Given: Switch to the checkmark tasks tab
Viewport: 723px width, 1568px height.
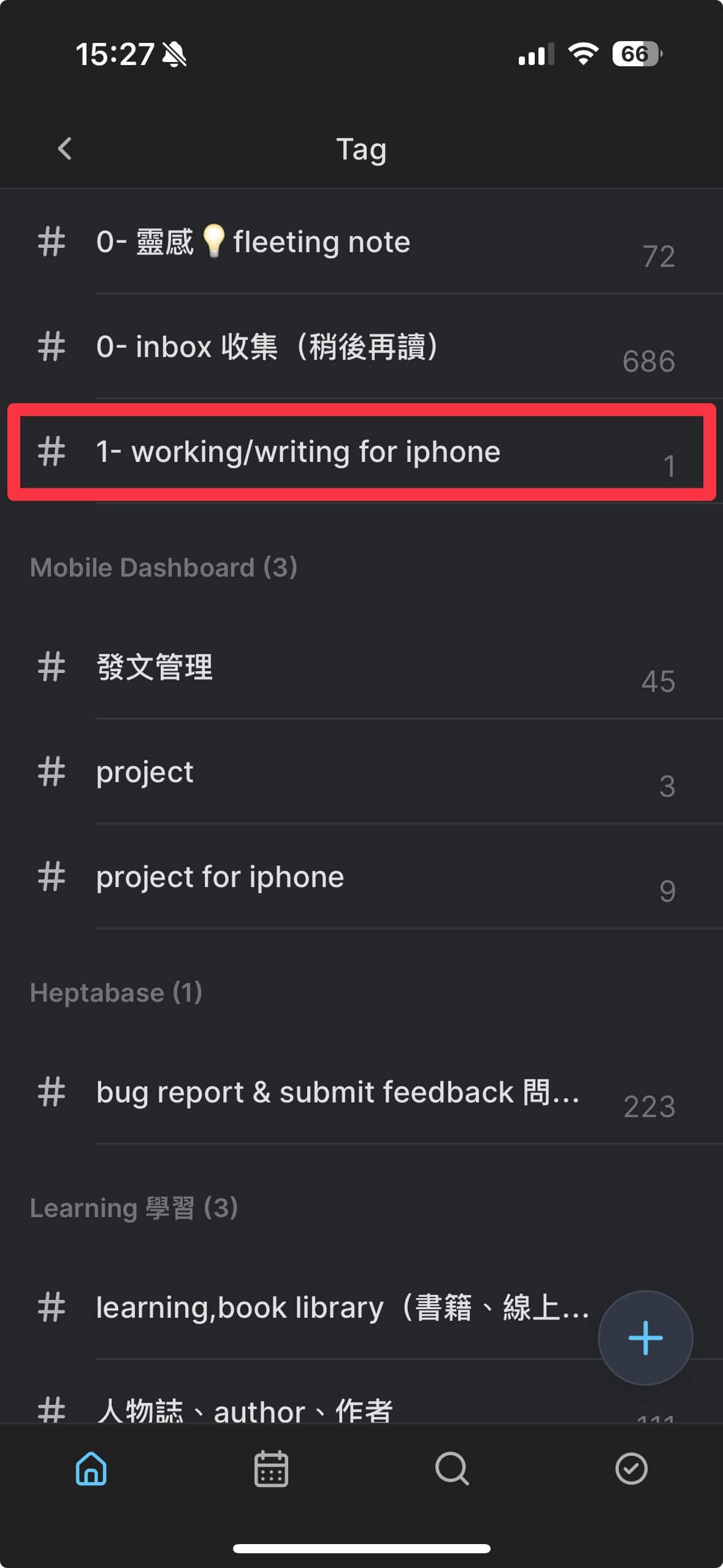Looking at the screenshot, I should coord(631,1468).
